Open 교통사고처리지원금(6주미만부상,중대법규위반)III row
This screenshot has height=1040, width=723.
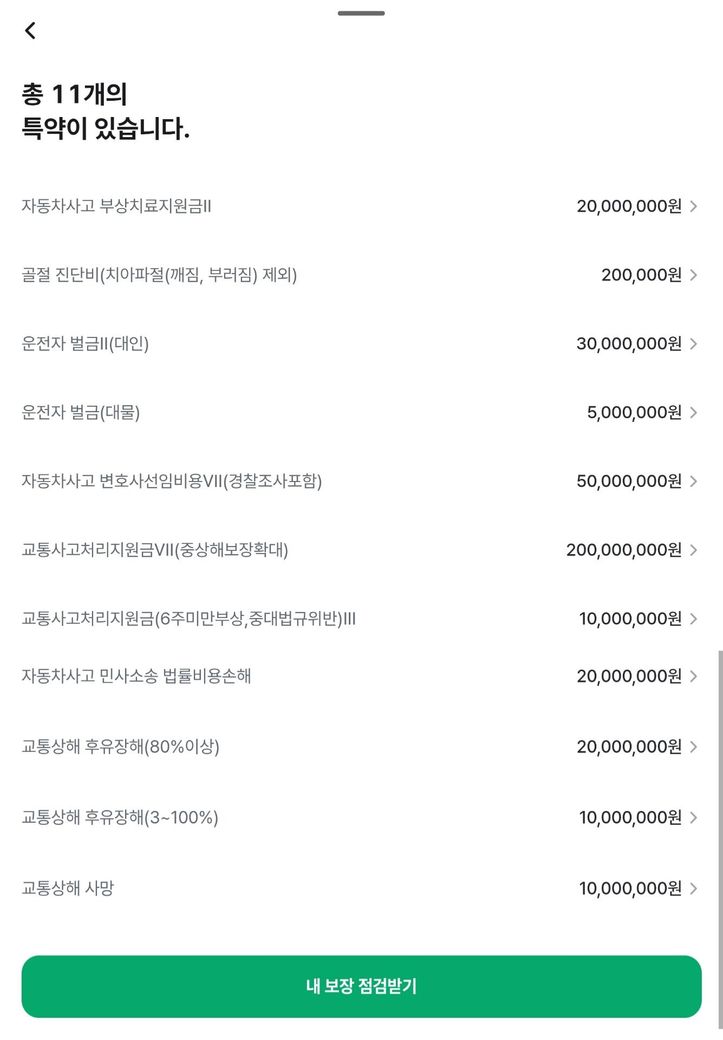[360, 619]
